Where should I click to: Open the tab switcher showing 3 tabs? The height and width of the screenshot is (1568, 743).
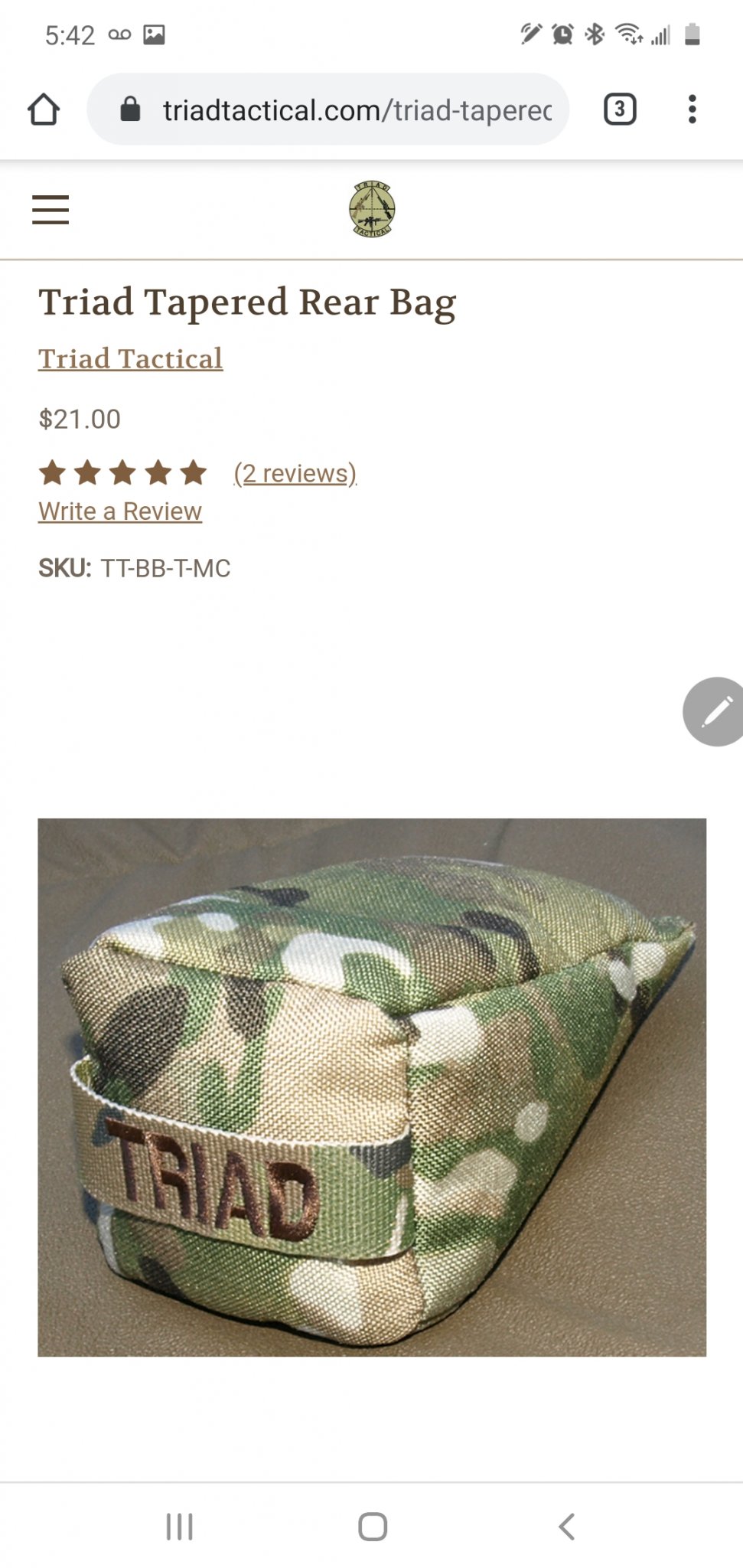pos(620,109)
